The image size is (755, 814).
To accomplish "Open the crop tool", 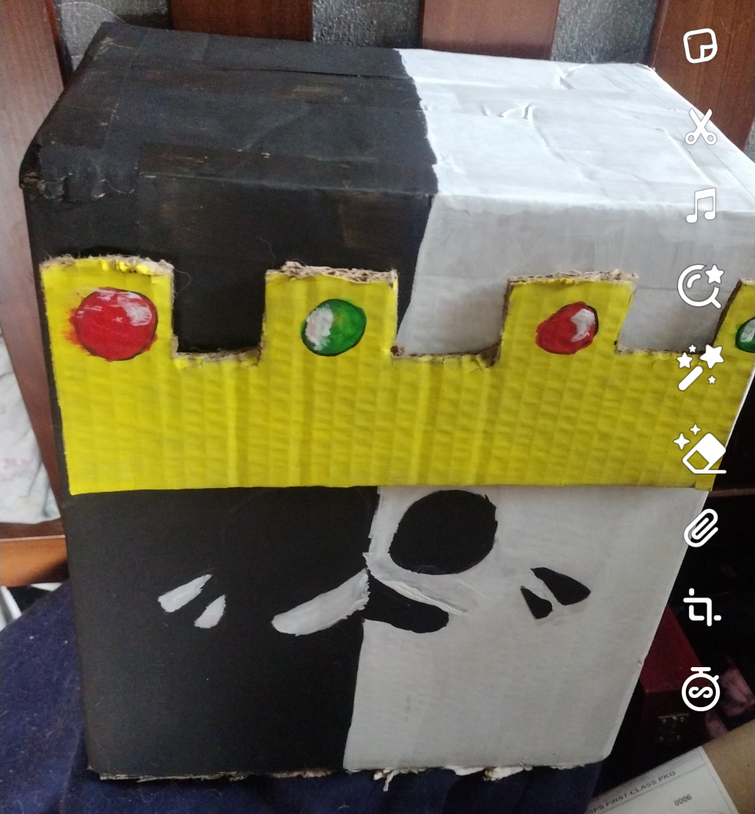I will [701, 607].
